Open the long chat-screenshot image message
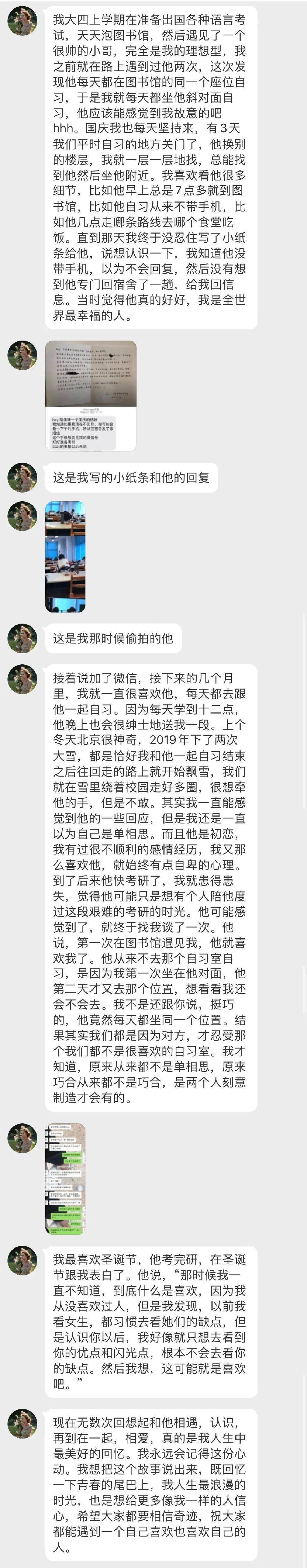This screenshot has height=1568, width=307. coord(65,1170)
